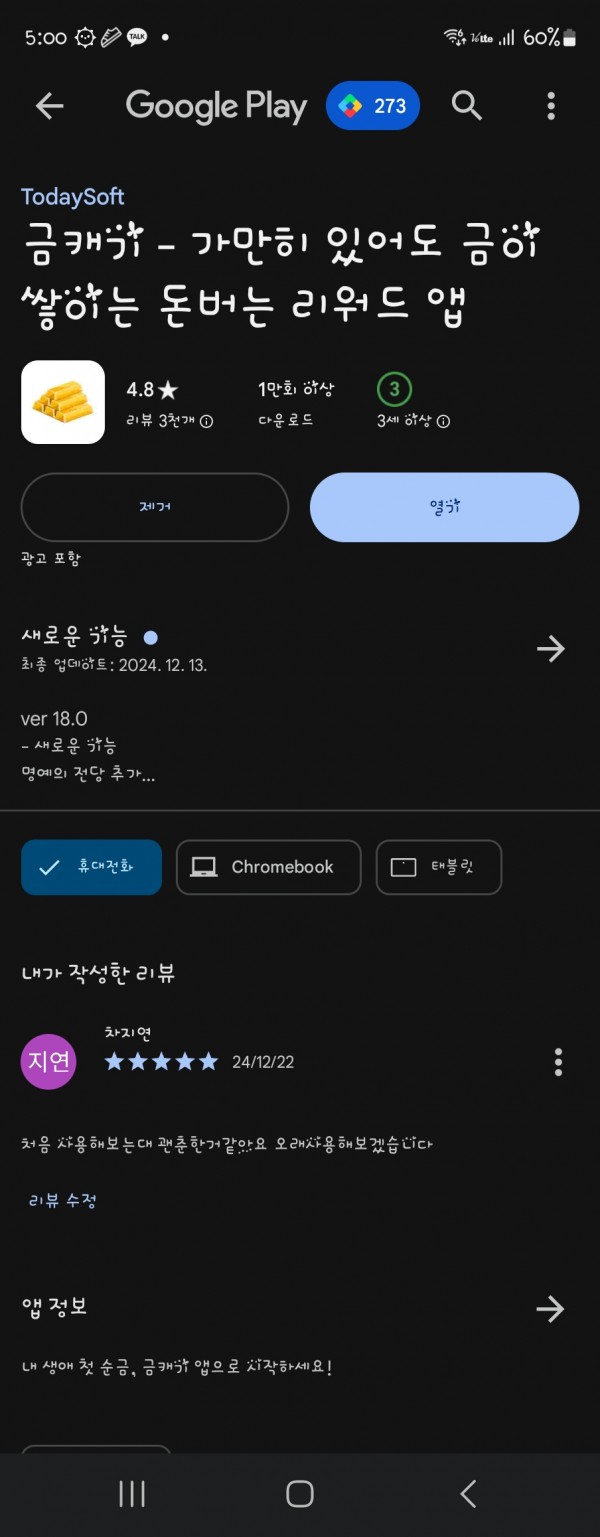Tap the 열기 open button
The height and width of the screenshot is (1537, 600).
(444, 507)
